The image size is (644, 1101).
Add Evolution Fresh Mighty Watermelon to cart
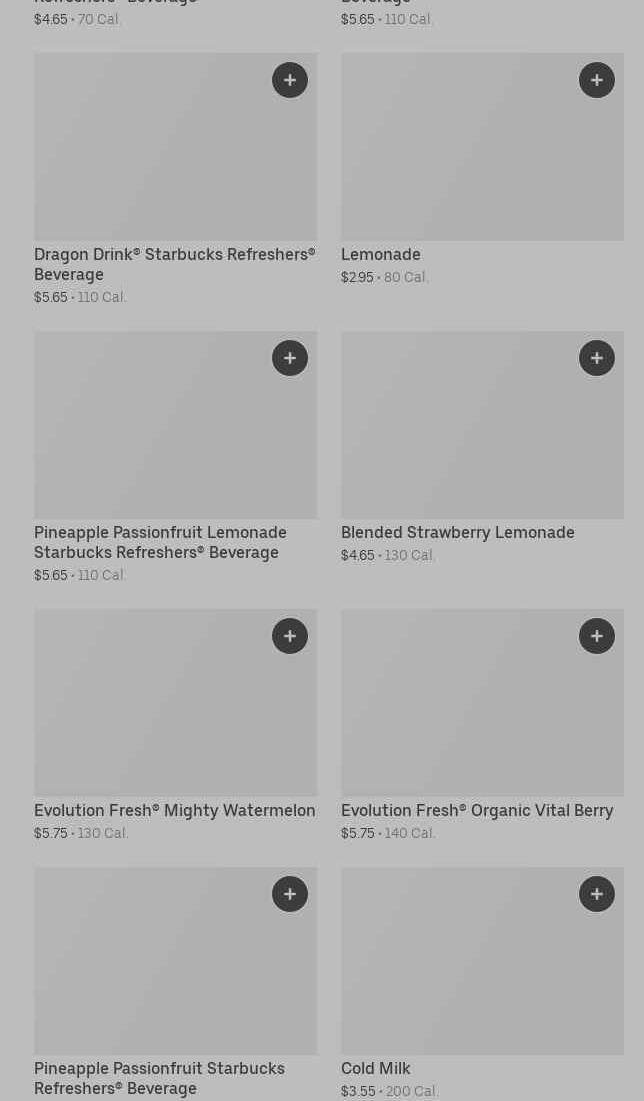[x=290, y=636]
